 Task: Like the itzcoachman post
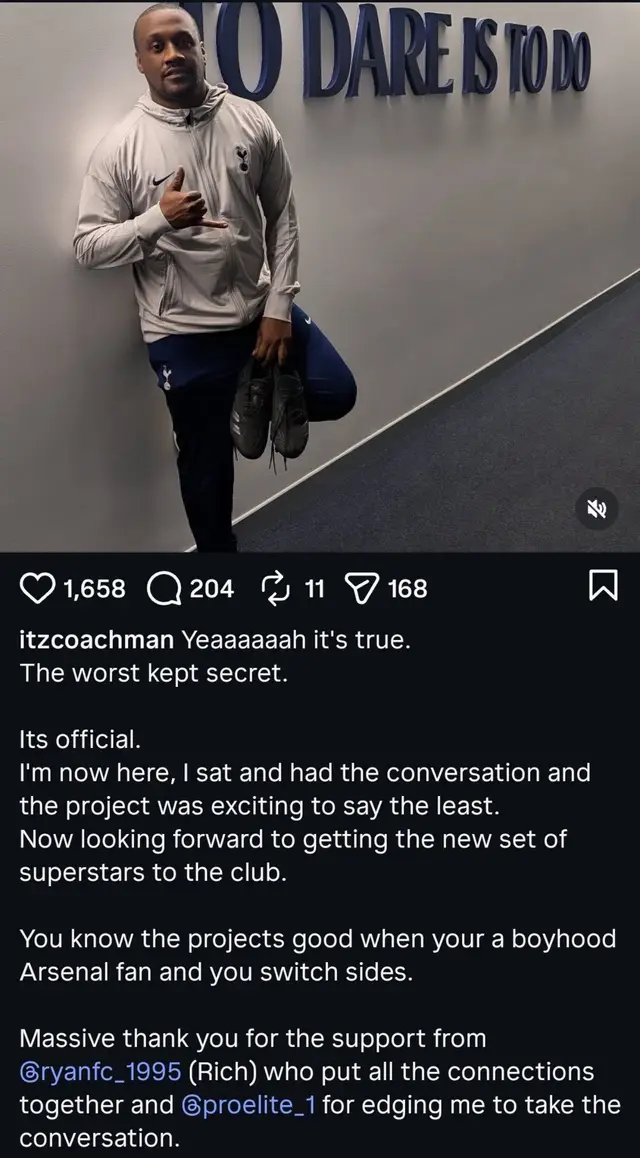coord(38,589)
